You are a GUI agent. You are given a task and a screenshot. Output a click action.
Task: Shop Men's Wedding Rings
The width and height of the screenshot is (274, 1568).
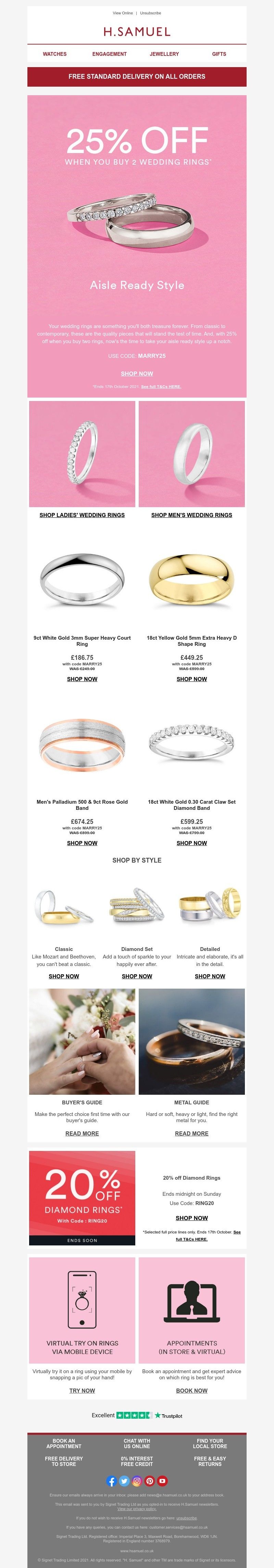[x=192, y=515]
